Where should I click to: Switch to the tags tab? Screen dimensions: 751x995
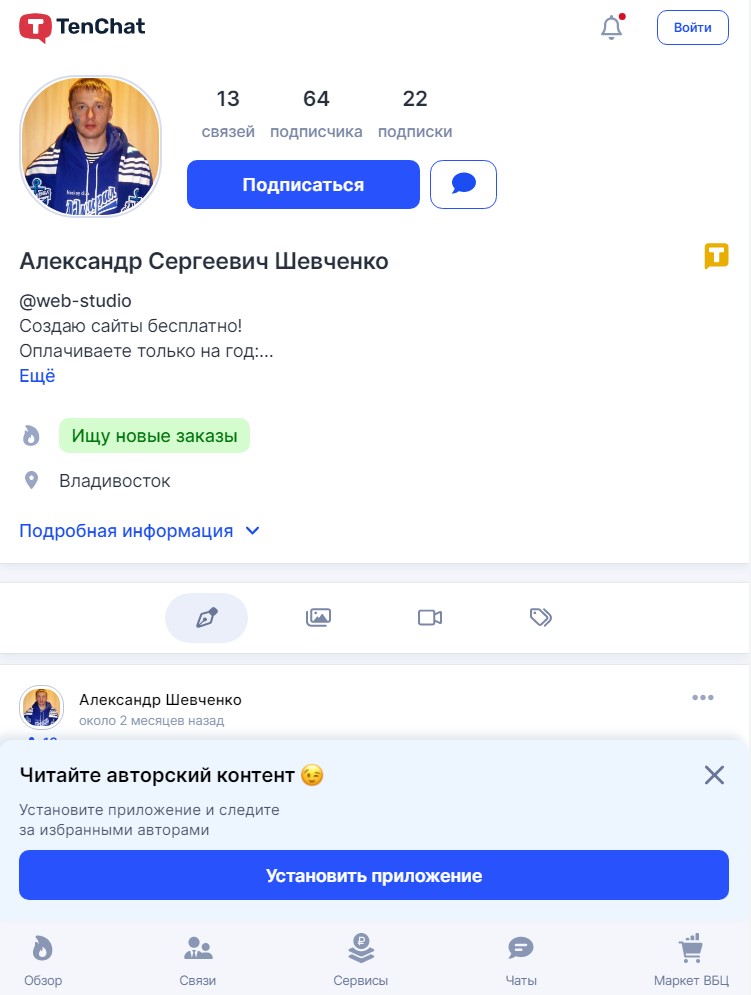click(541, 618)
